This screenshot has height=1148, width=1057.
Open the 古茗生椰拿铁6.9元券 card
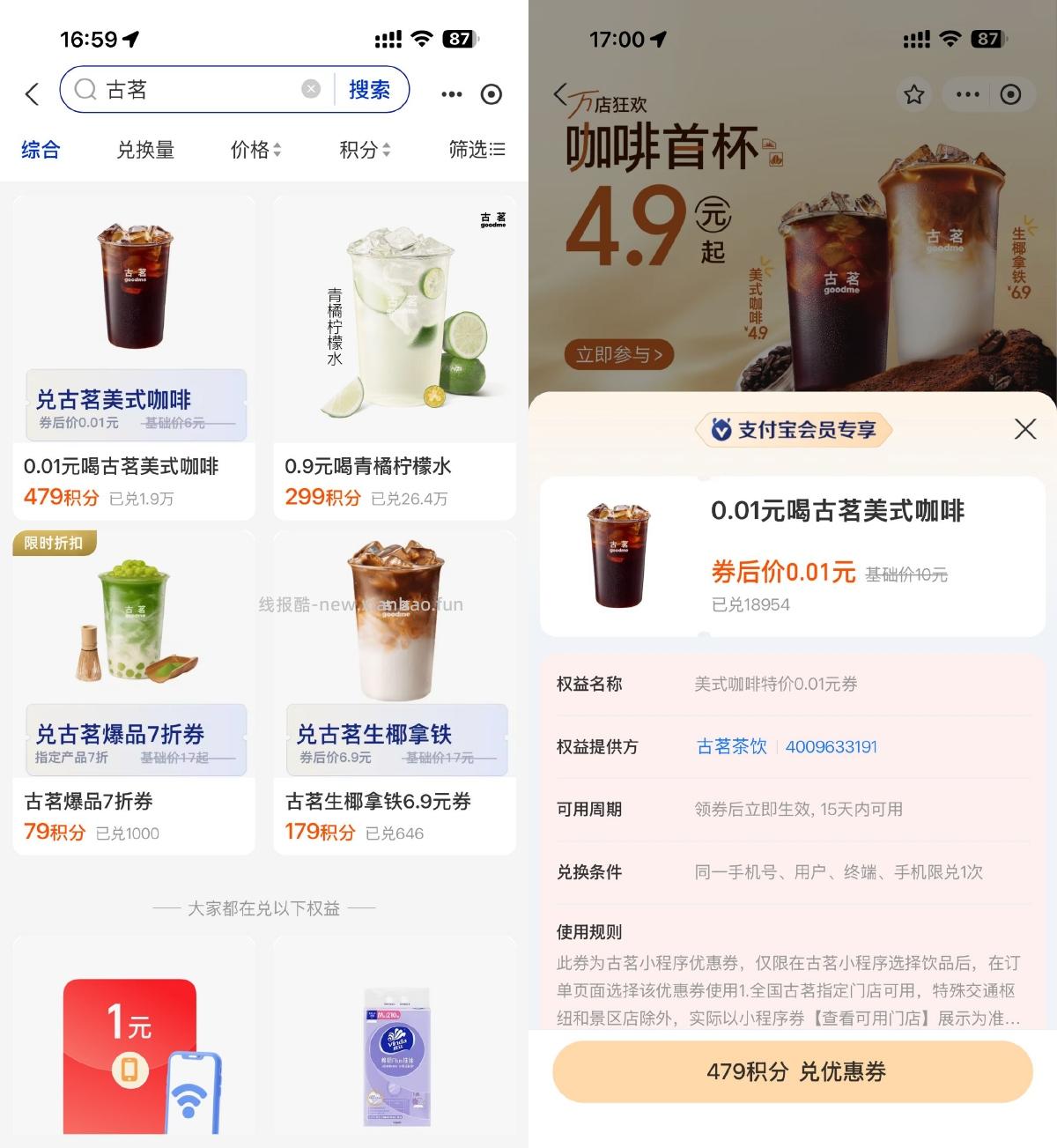[395, 692]
